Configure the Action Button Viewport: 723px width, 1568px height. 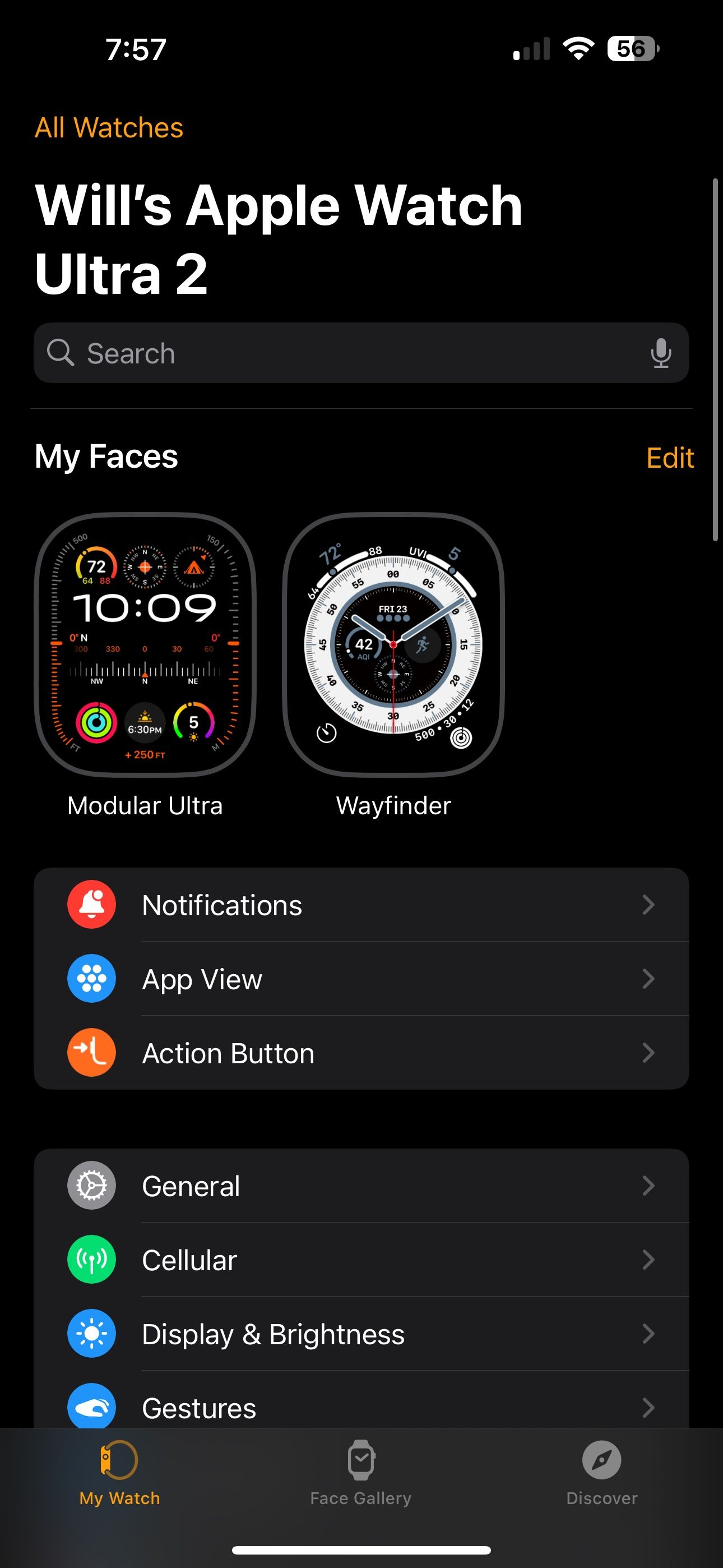pyautogui.click(x=361, y=1053)
